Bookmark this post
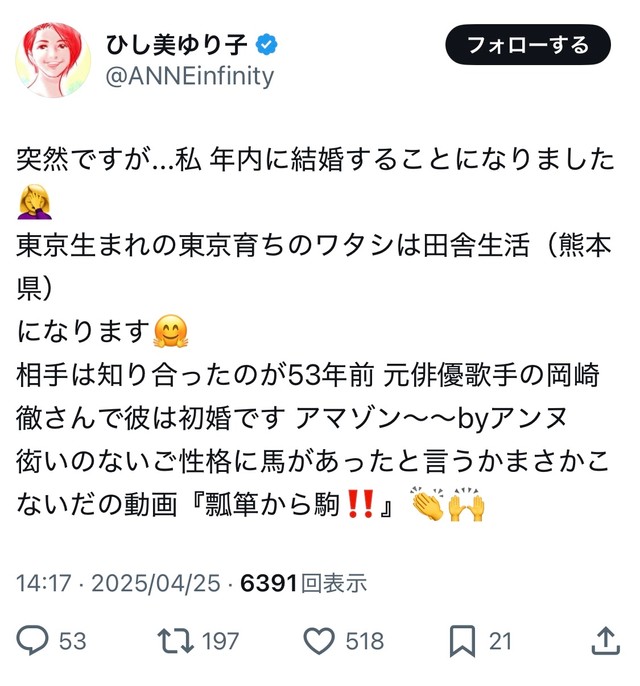The height and width of the screenshot is (686, 640). tap(462, 641)
